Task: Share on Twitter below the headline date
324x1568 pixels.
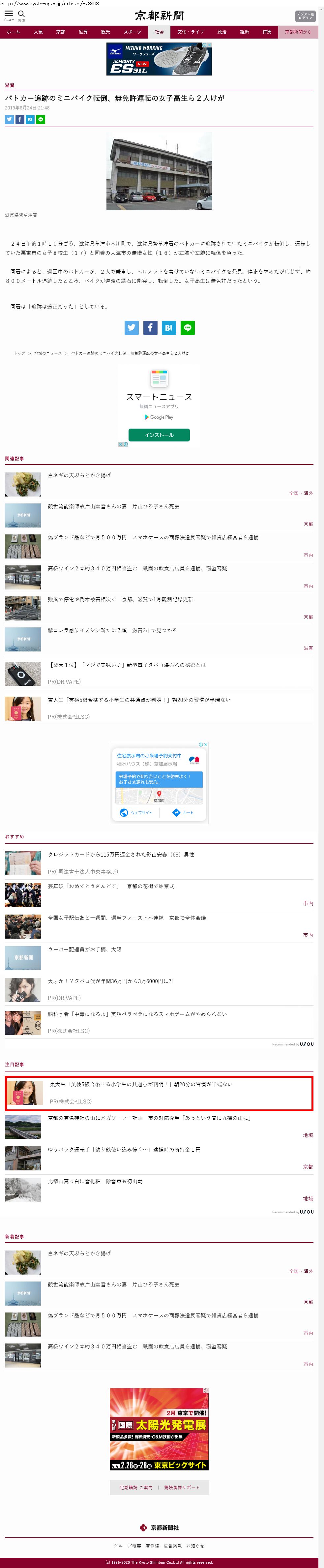Action: (9, 119)
